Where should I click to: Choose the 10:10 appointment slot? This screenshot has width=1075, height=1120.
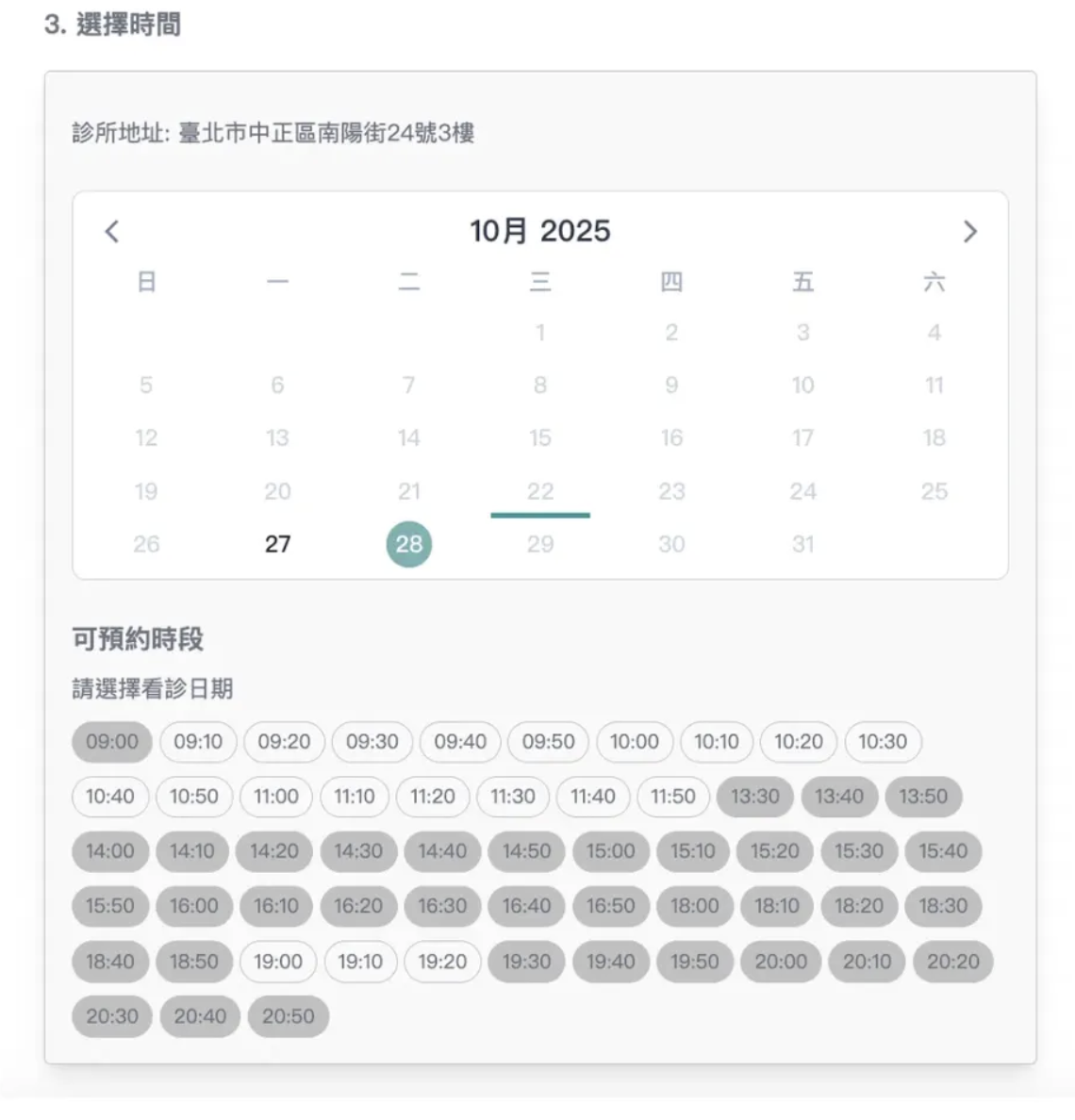716,742
